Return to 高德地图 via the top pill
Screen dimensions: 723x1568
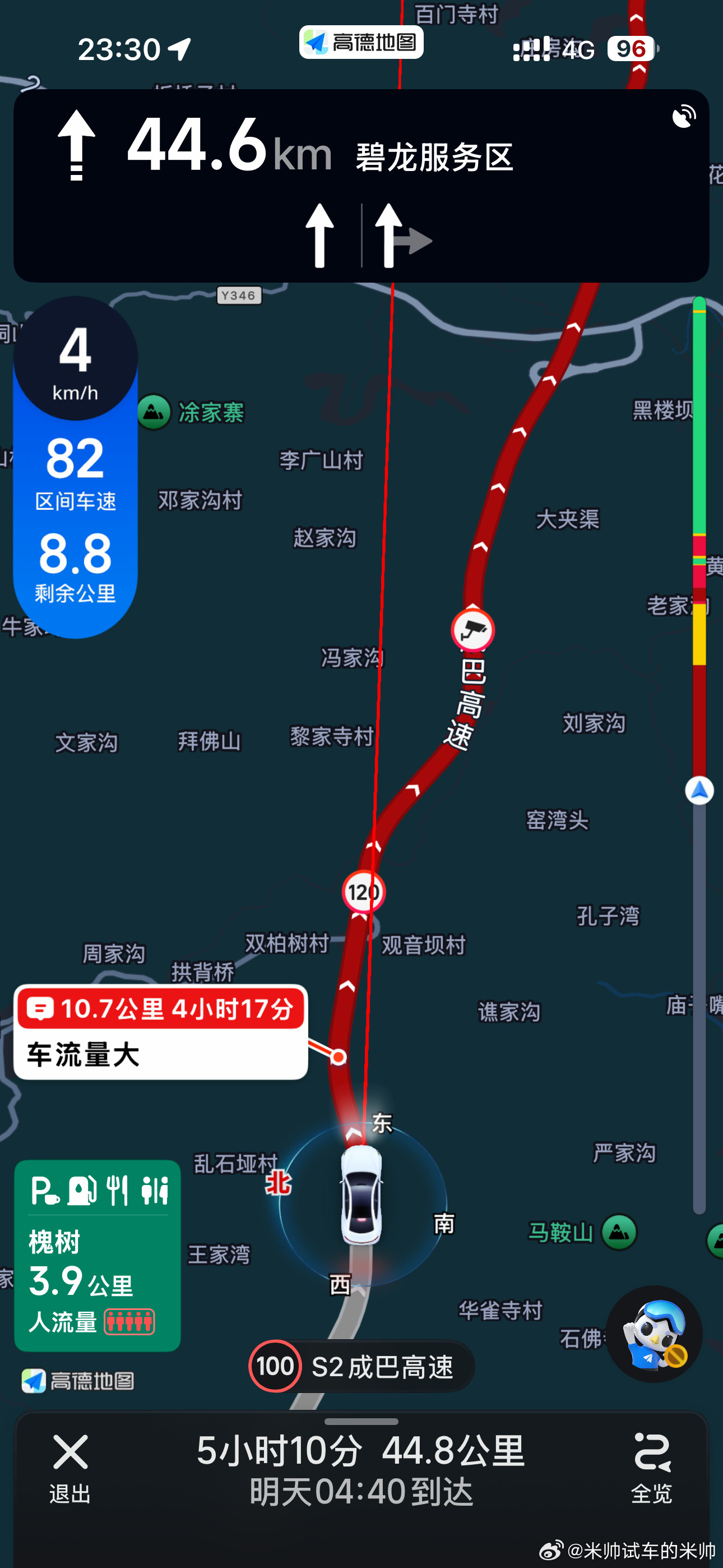tap(361, 43)
